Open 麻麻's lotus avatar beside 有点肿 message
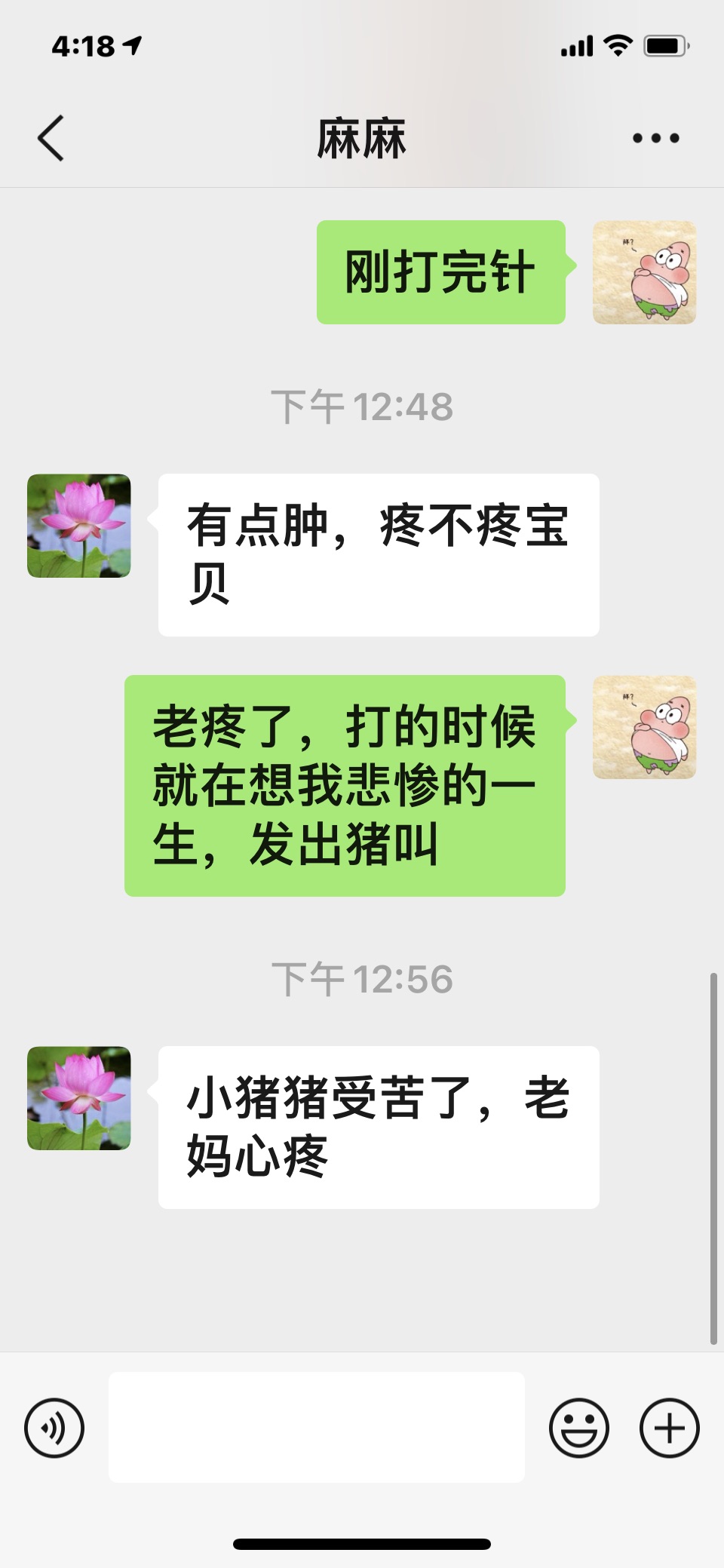Screen dimensions: 724x1568 point(79,526)
